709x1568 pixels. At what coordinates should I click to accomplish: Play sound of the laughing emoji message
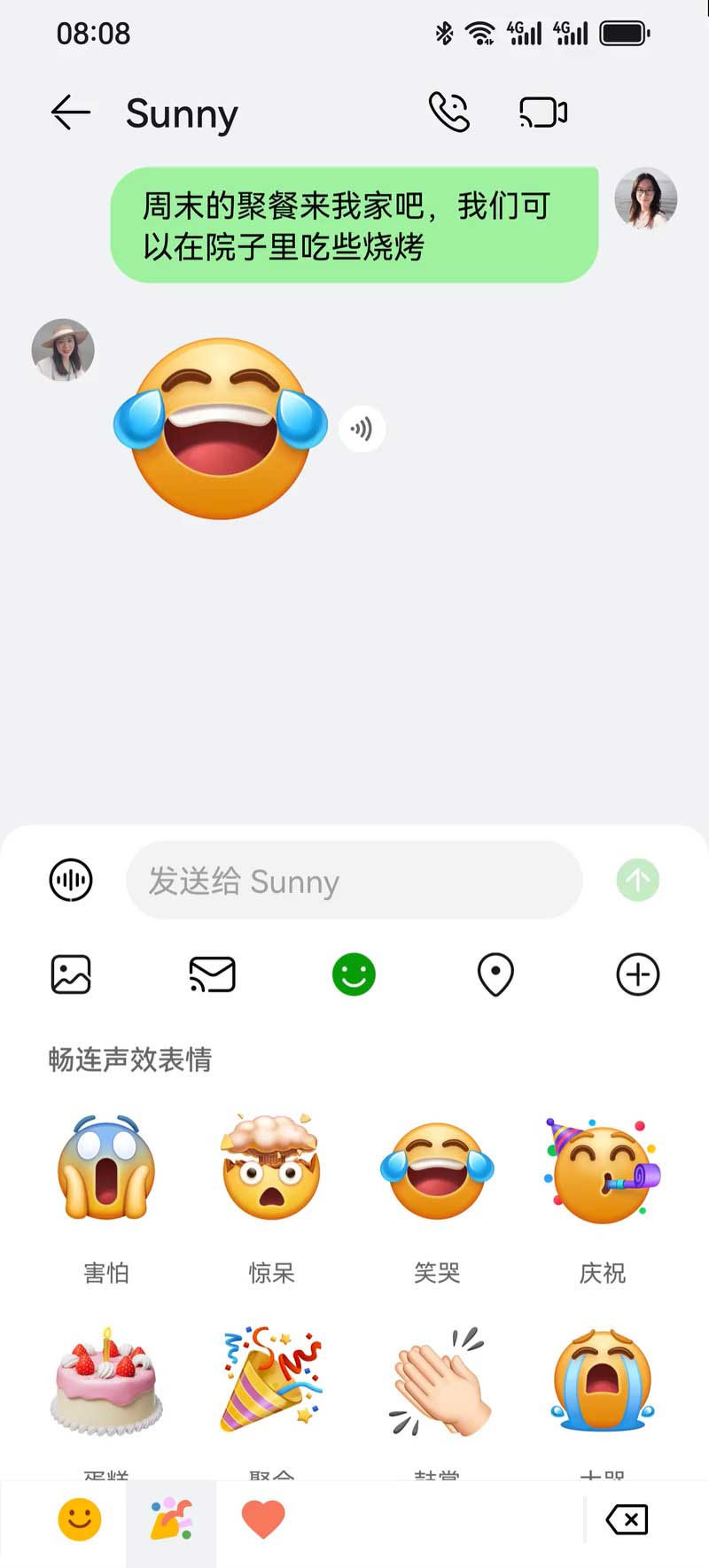(x=362, y=429)
